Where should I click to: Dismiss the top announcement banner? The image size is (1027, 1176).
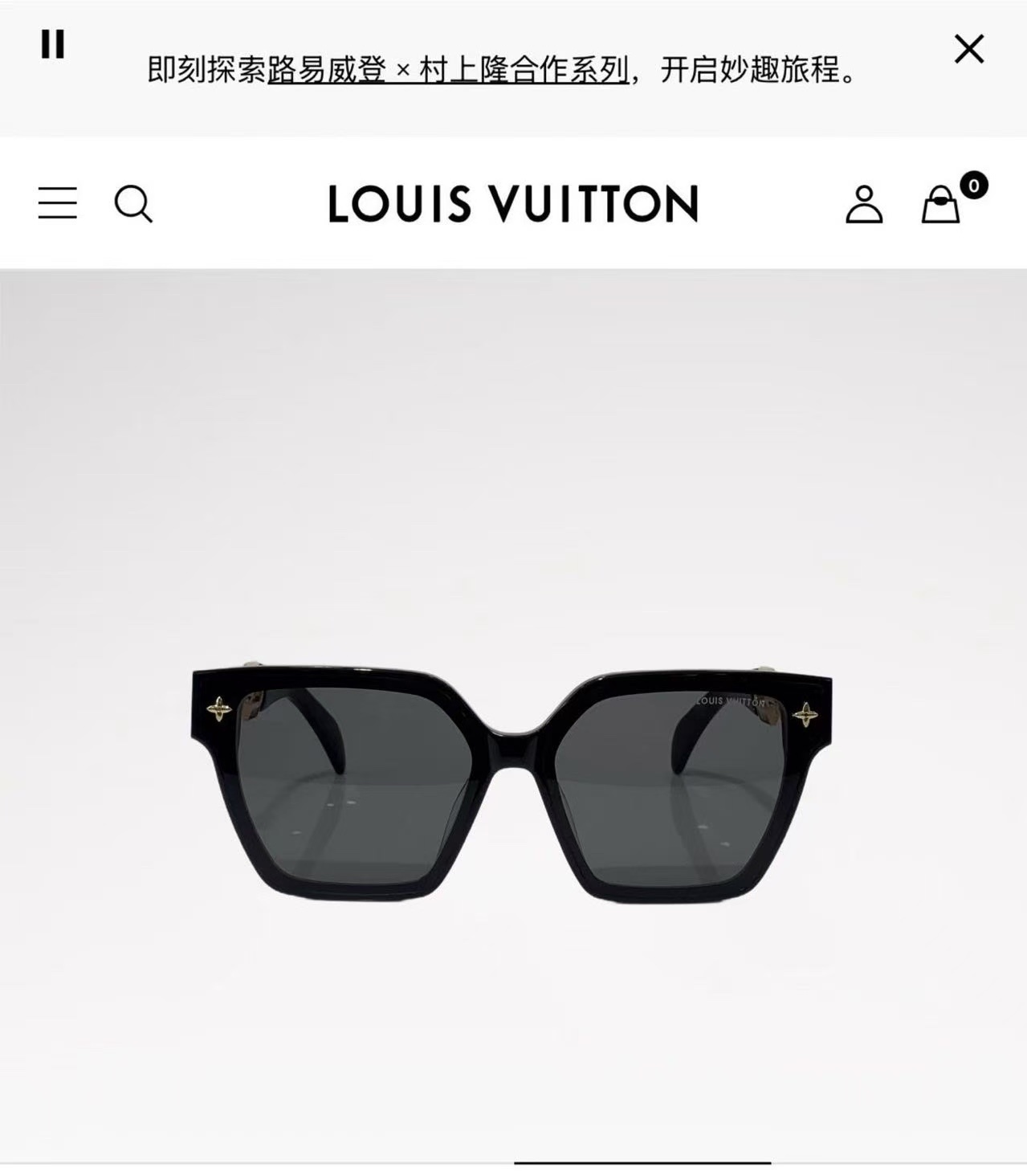coord(968,50)
